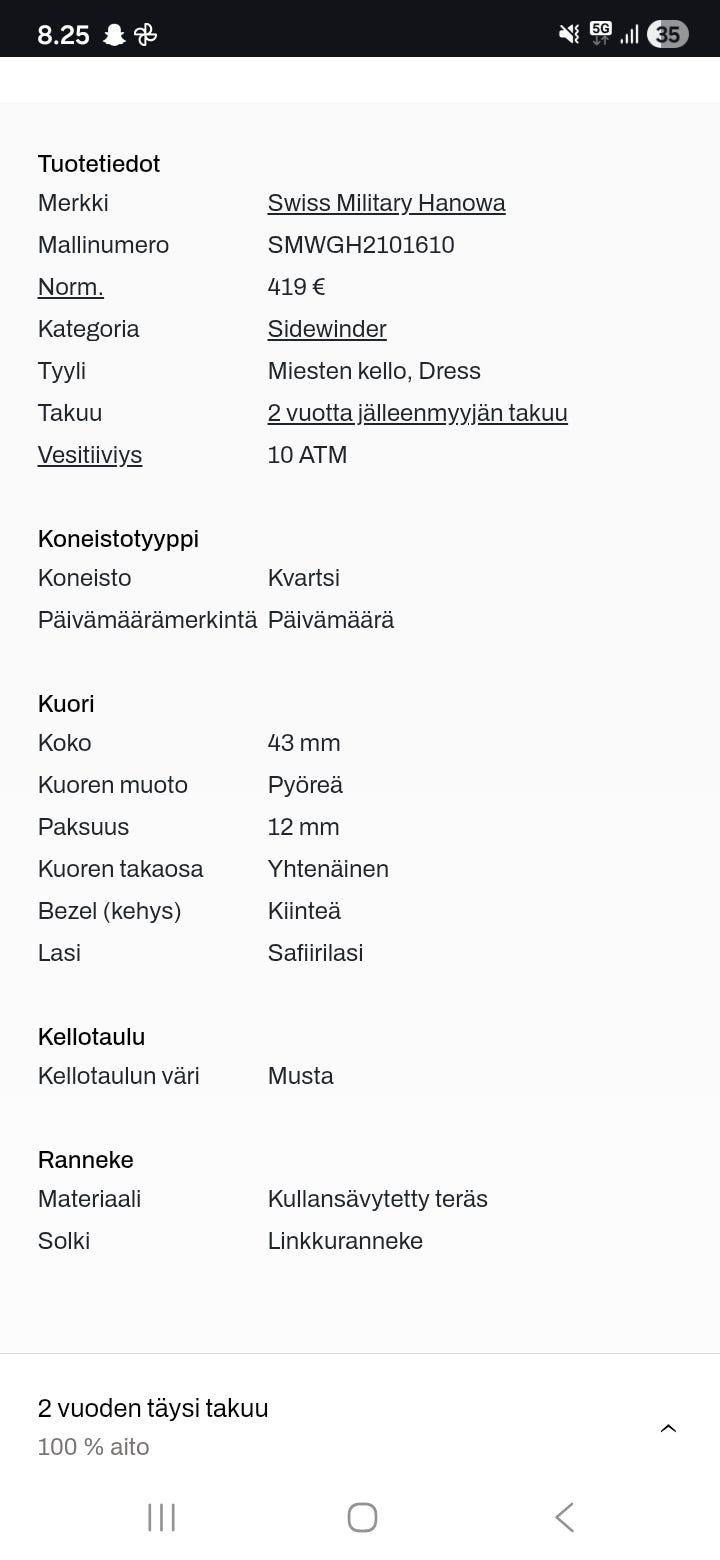
Task: Open the Swiss Military Hanowa brand link
Action: (386, 202)
